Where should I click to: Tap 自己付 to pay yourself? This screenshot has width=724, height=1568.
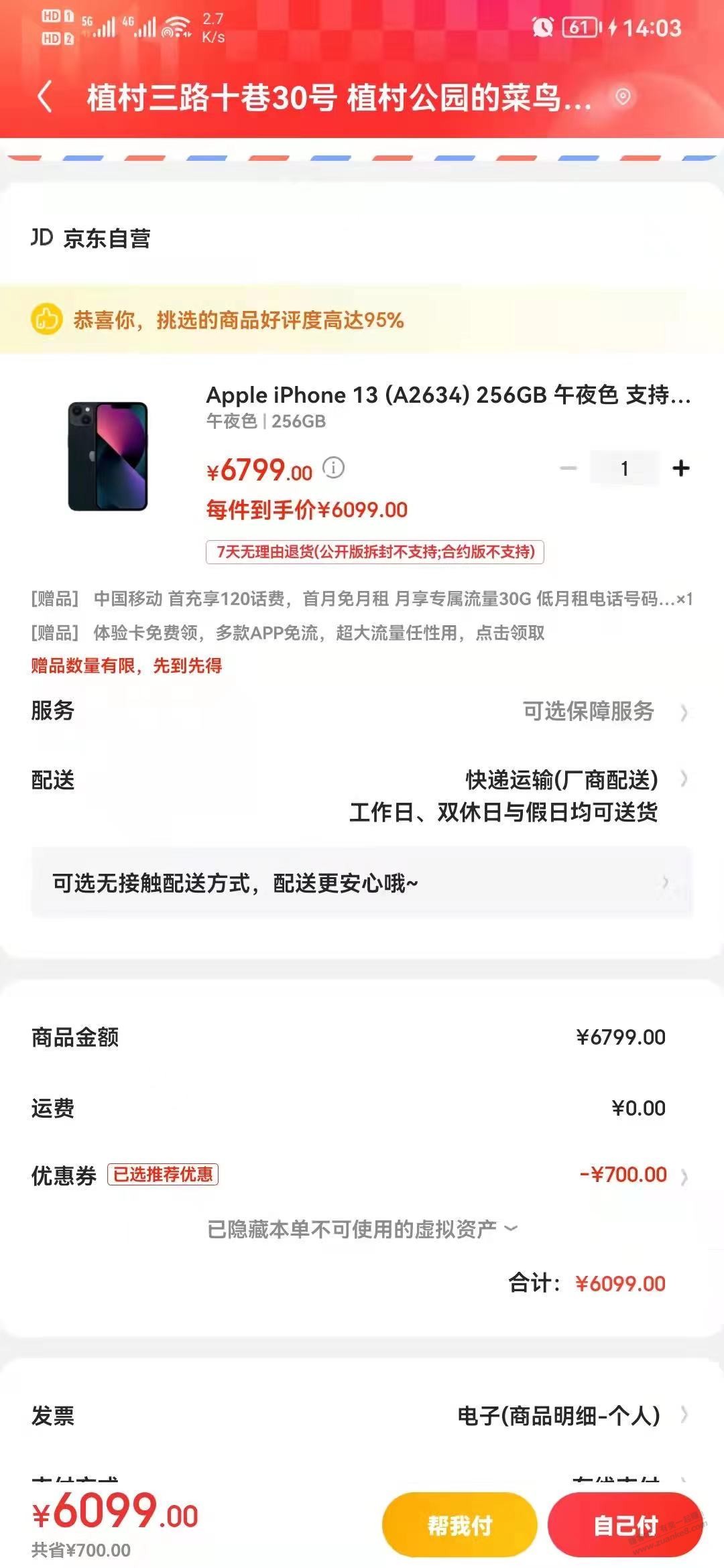click(x=624, y=1525)
